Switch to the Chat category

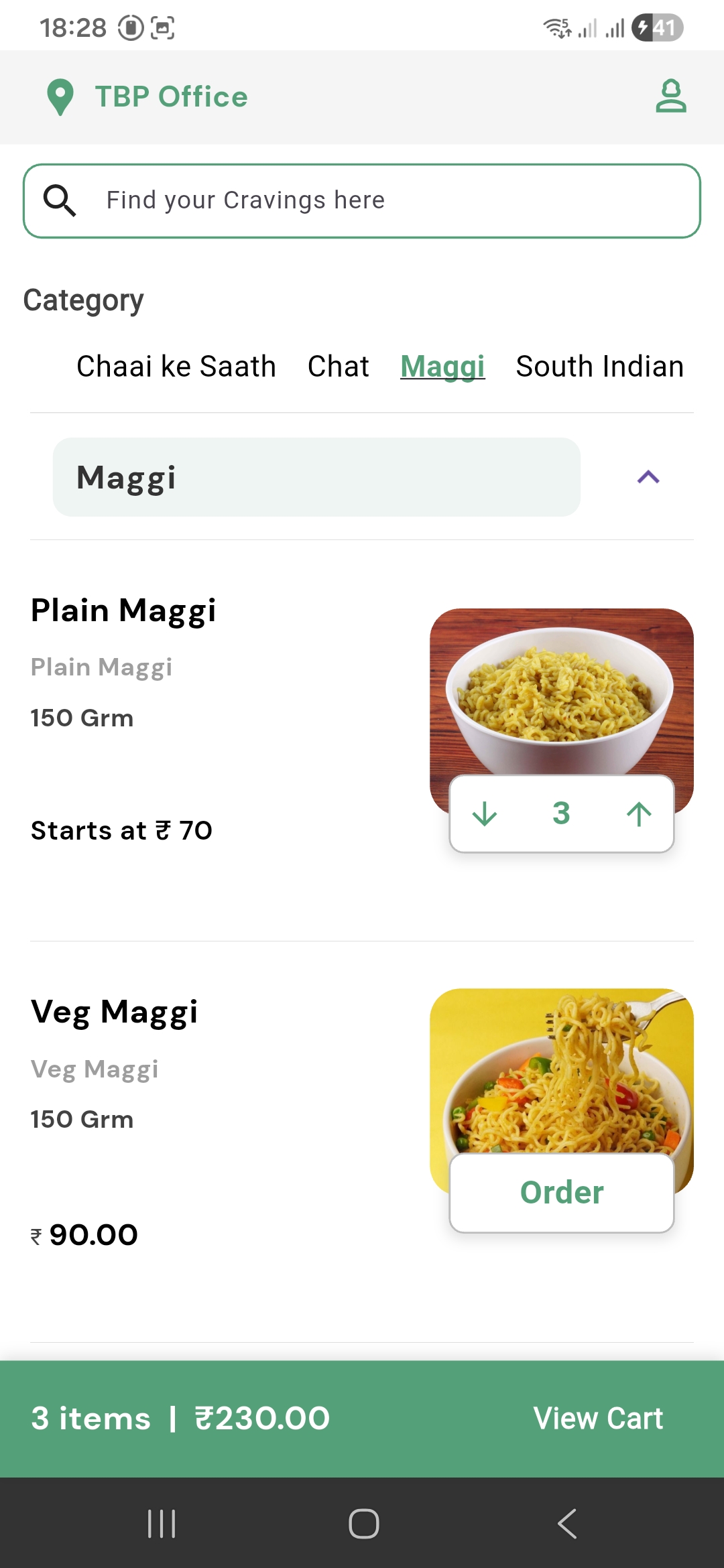(x=338, y=366)
